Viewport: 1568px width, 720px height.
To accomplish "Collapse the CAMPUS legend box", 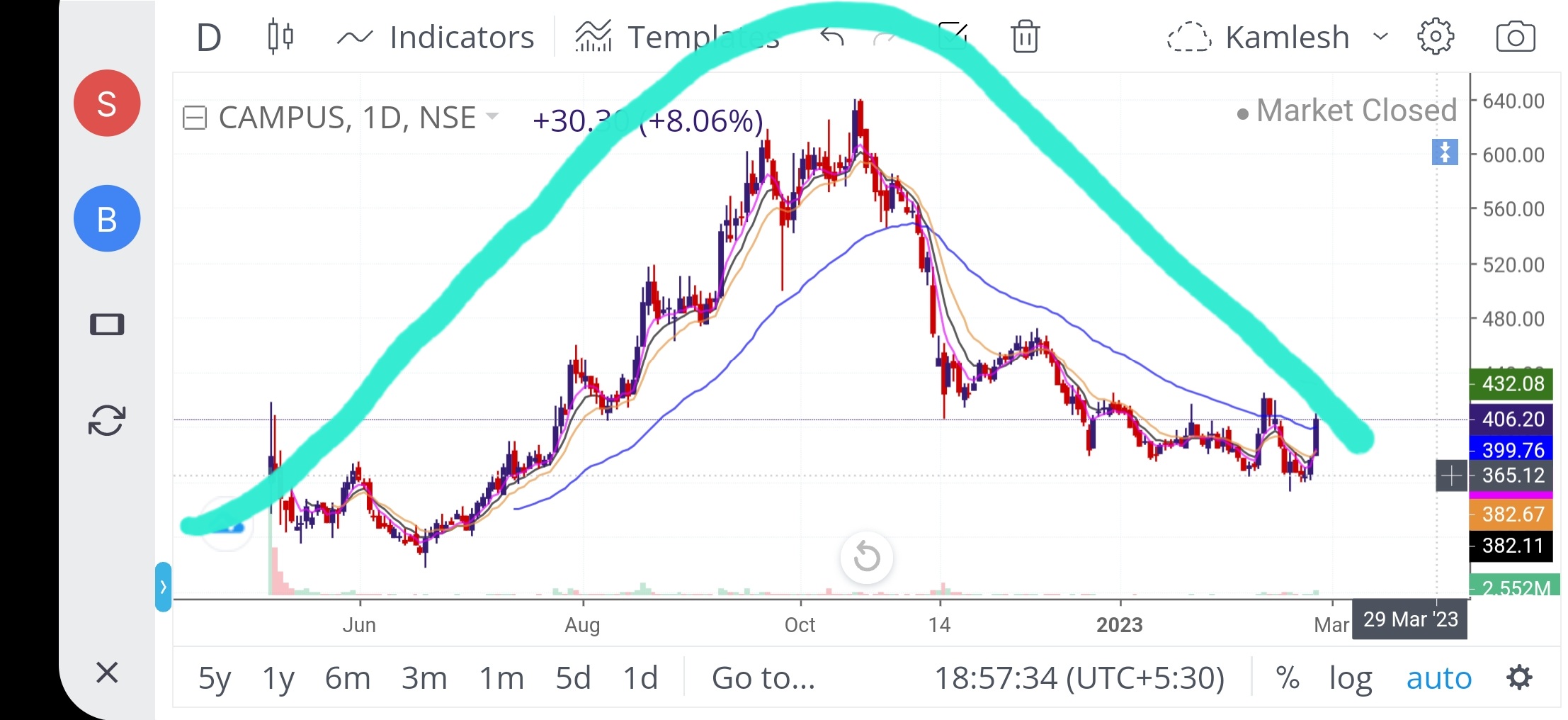I will [x=195, y=118].
